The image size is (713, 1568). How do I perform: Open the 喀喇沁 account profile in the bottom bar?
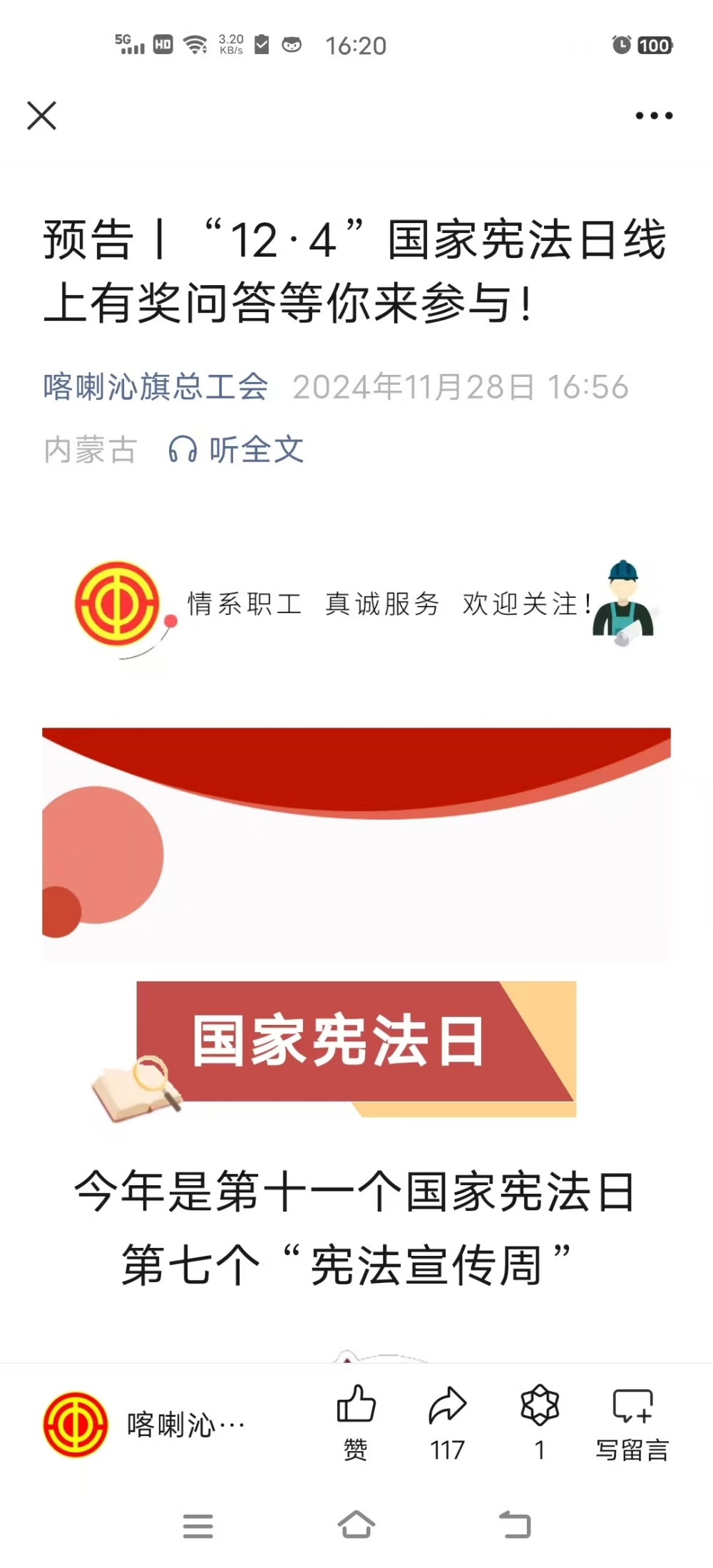[143, 1425]
